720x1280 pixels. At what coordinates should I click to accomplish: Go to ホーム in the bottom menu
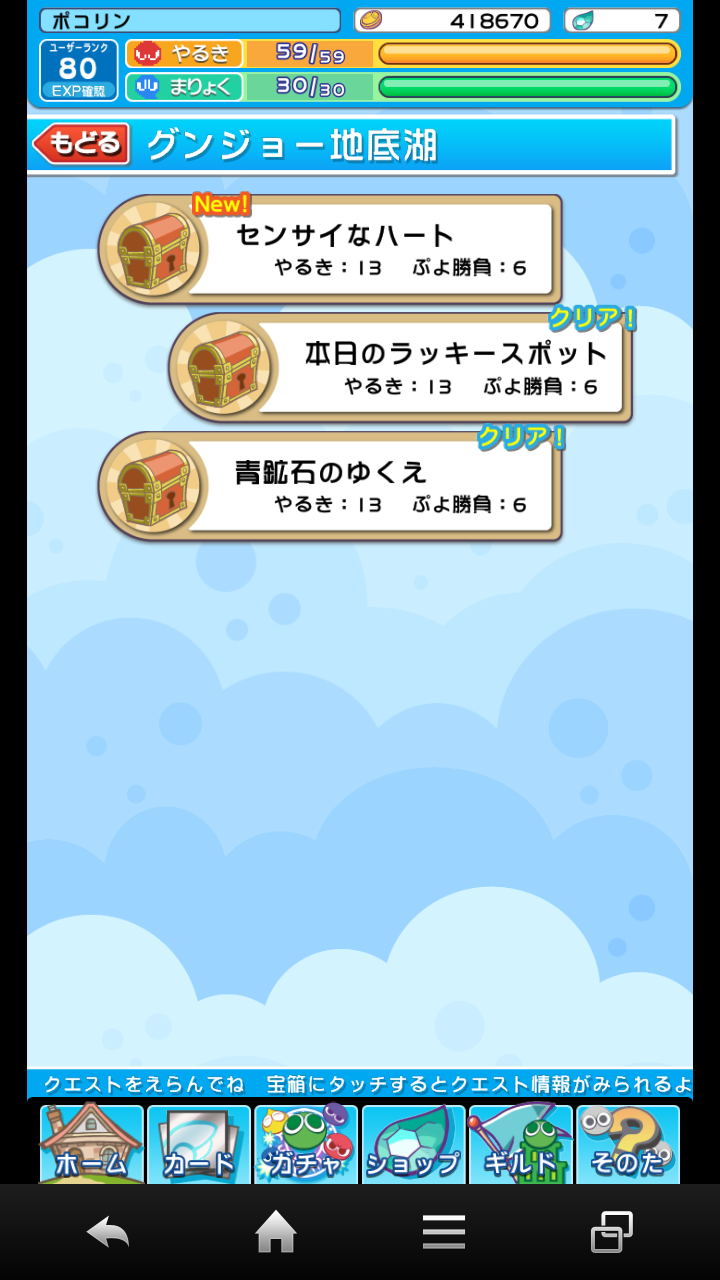pos(91,1145)
